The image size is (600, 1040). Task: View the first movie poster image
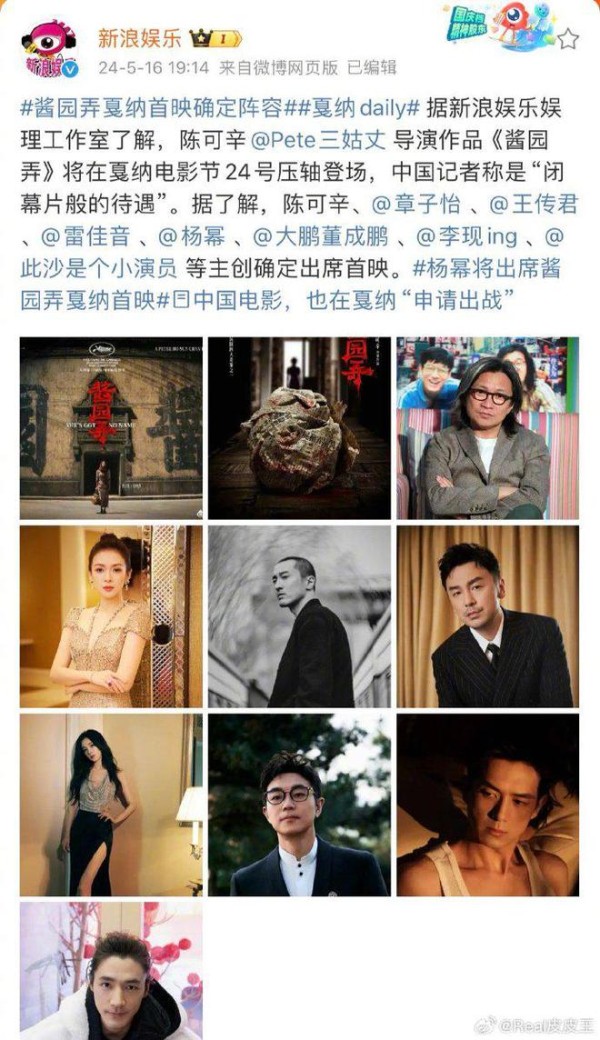point(111,428)
